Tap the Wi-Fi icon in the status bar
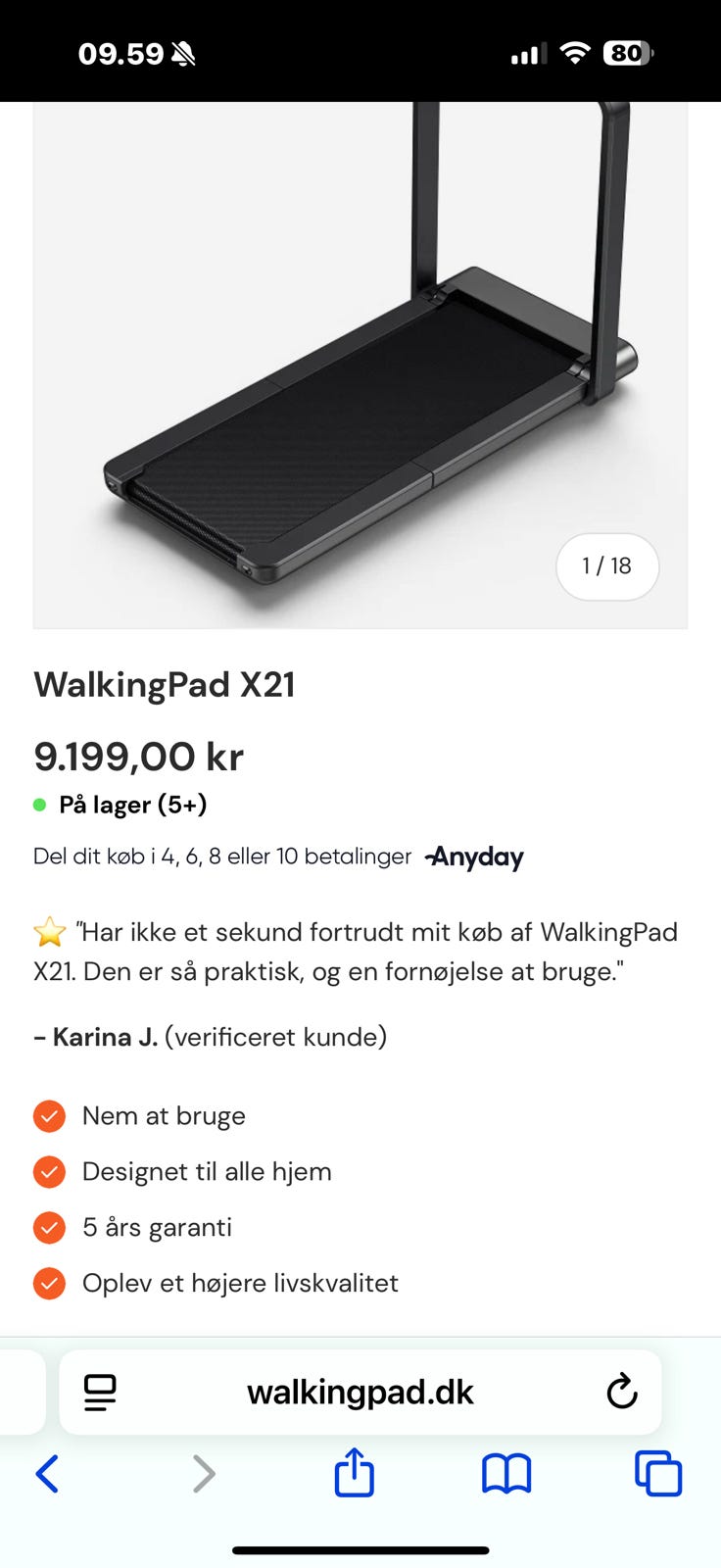Image resolution: width=721 pixels, height=1568 pixels. click(576, 54)
